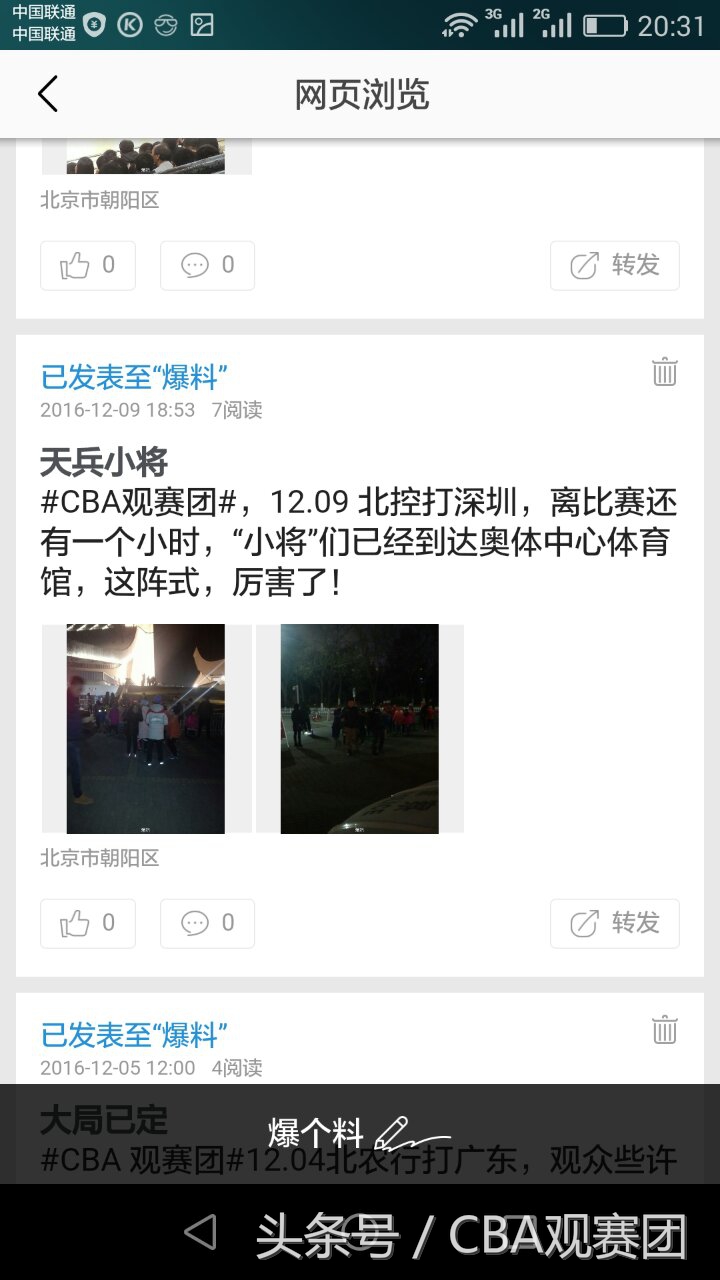The height and width of the screenshot is (1280, 720).
Task: Delete the 大局已定 post via its trash icon
Action: point(667,1031)
